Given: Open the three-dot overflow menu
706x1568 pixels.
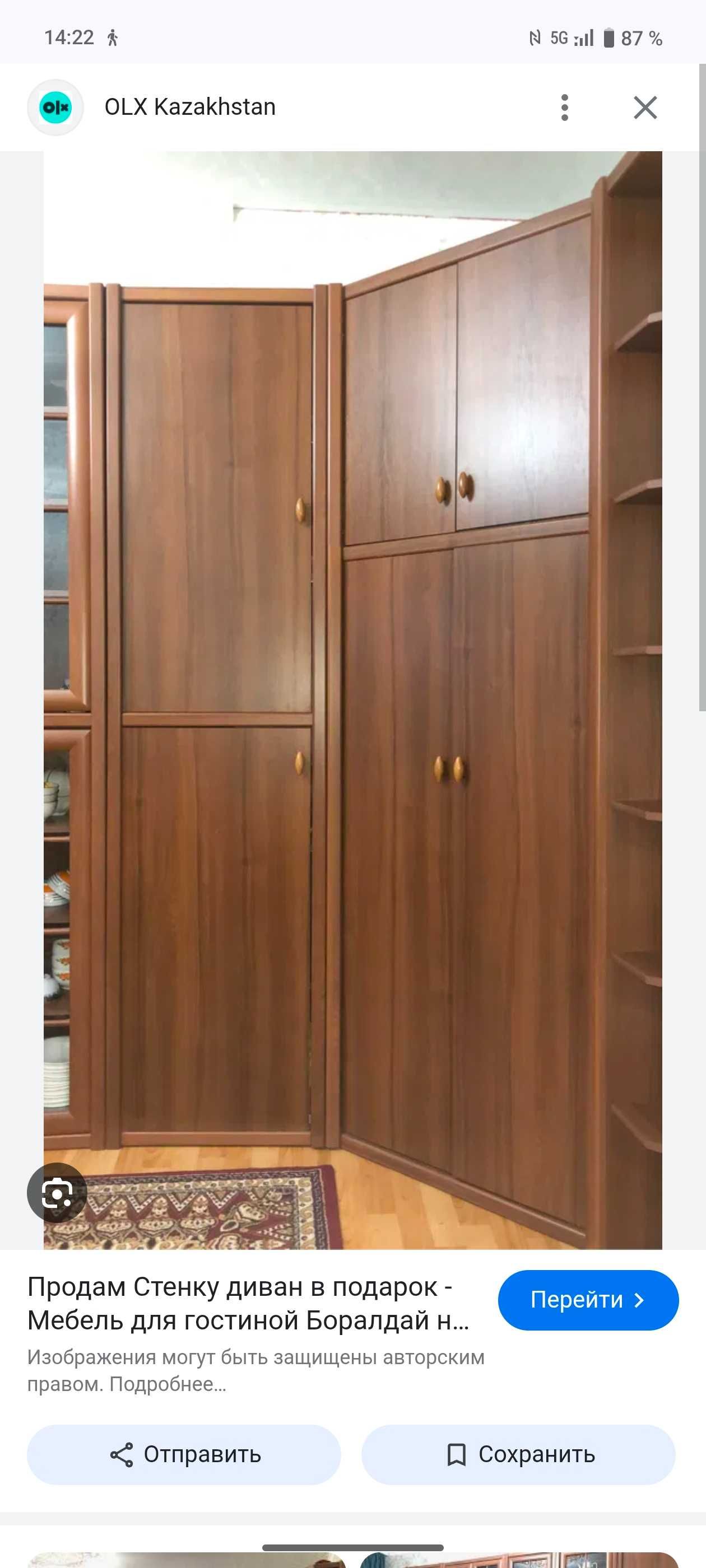Looking at the screenshot, I should click(x=565, y=108).
